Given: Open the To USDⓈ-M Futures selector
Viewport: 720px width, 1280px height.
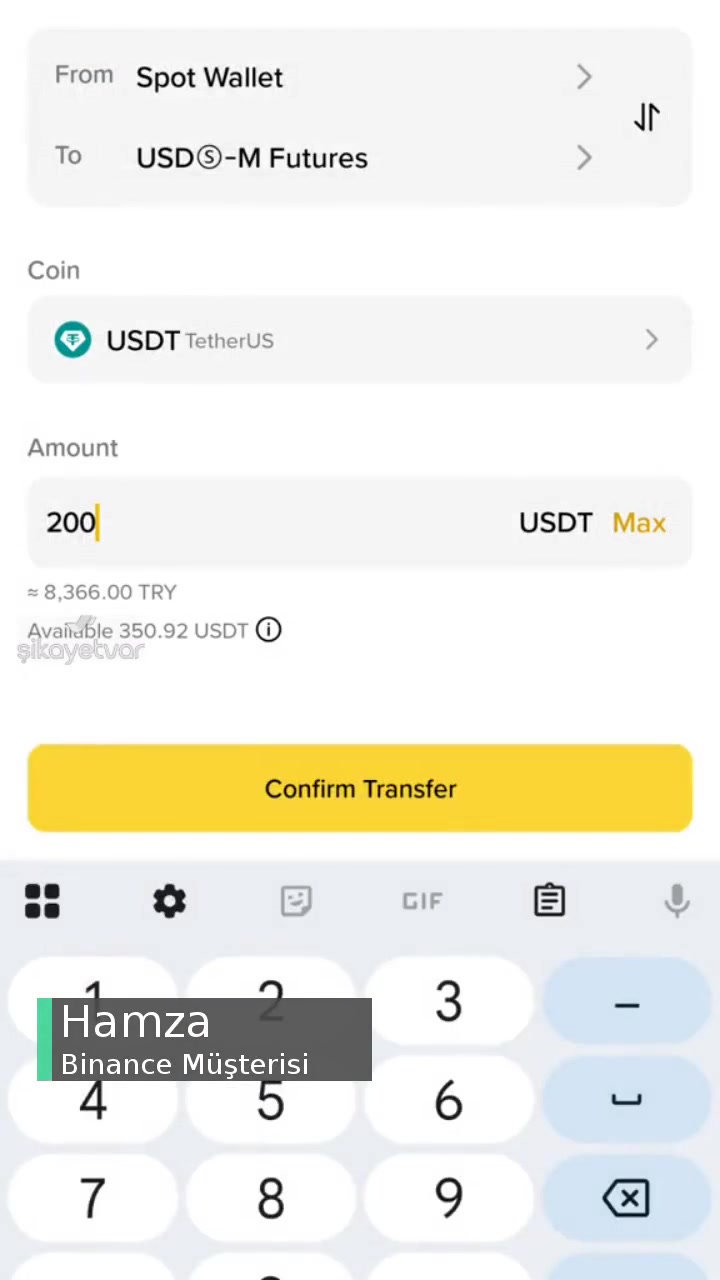Looking at the screenshot, I should (584, 157).
